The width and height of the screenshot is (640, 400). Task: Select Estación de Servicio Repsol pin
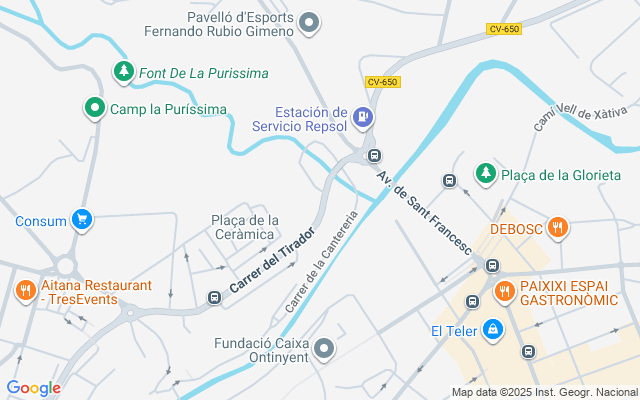pos(362,118)
